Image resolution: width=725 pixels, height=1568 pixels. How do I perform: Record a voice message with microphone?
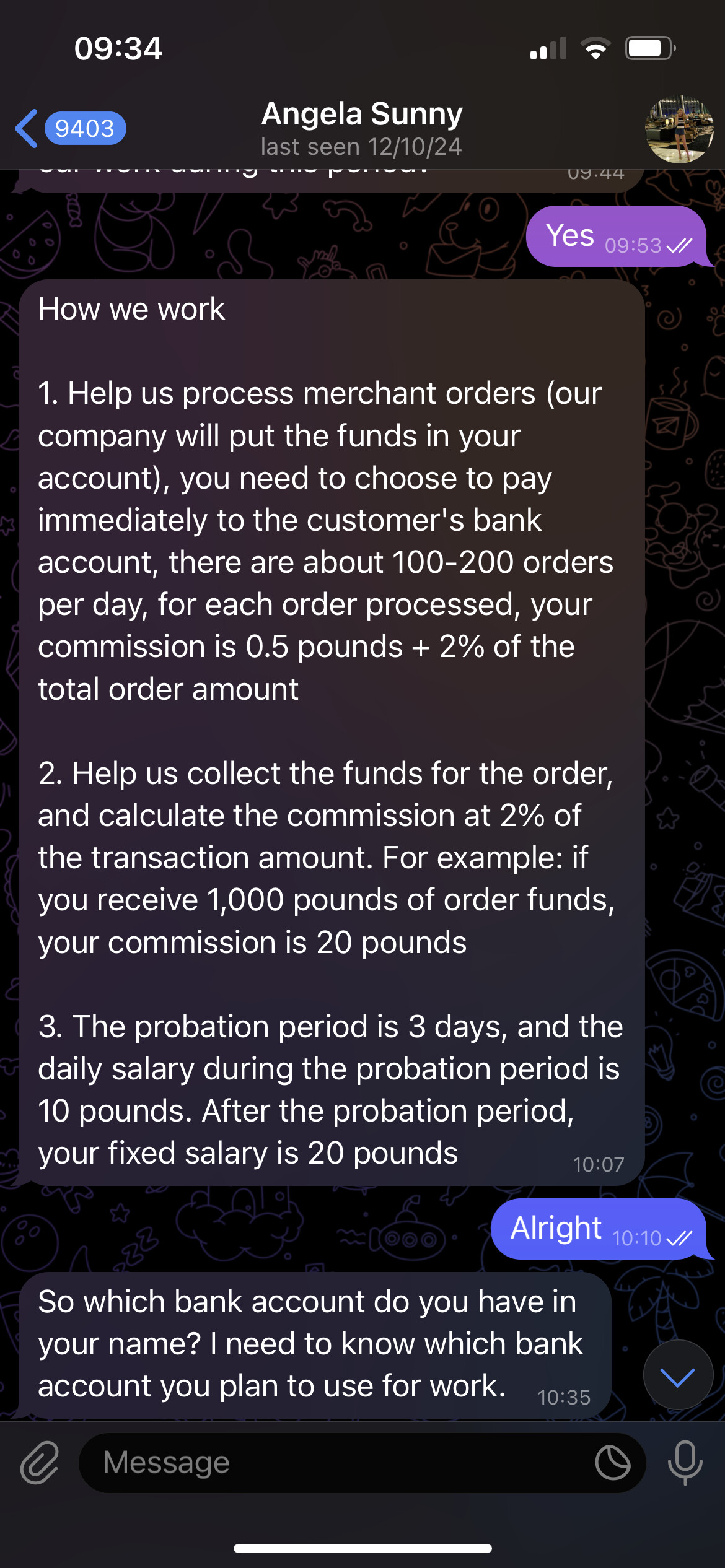685,1463
